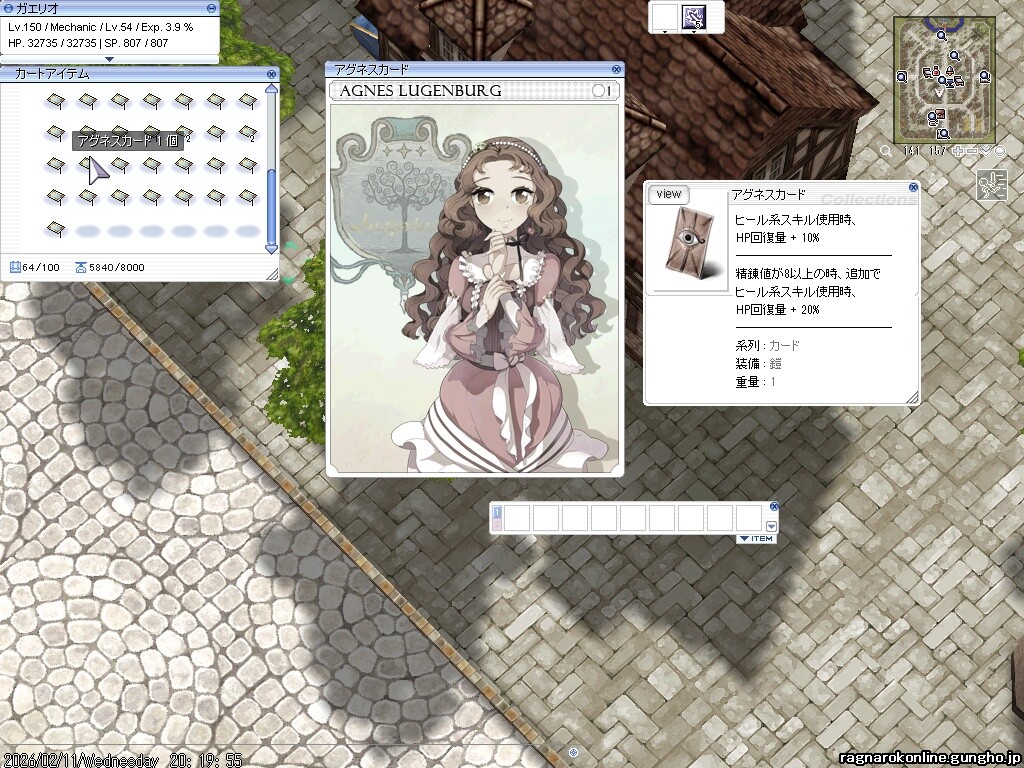Select the アグネスカード item in the cart grid

pyautogui.click(x=88, y=165)
